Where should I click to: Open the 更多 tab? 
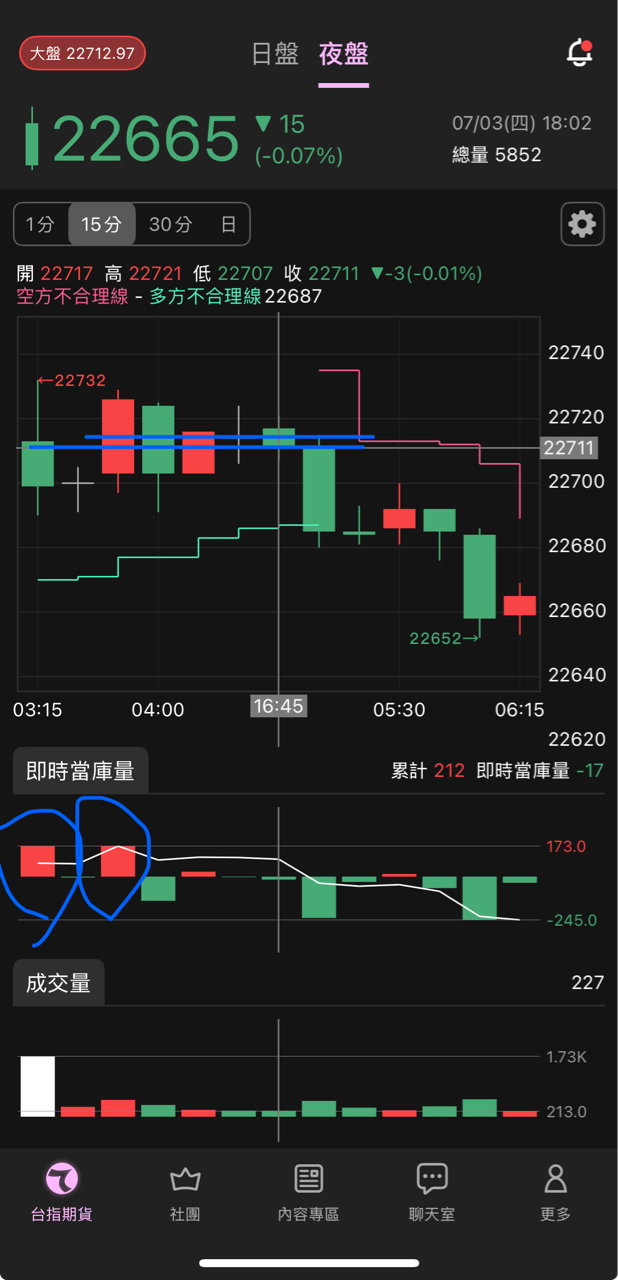555,1192
